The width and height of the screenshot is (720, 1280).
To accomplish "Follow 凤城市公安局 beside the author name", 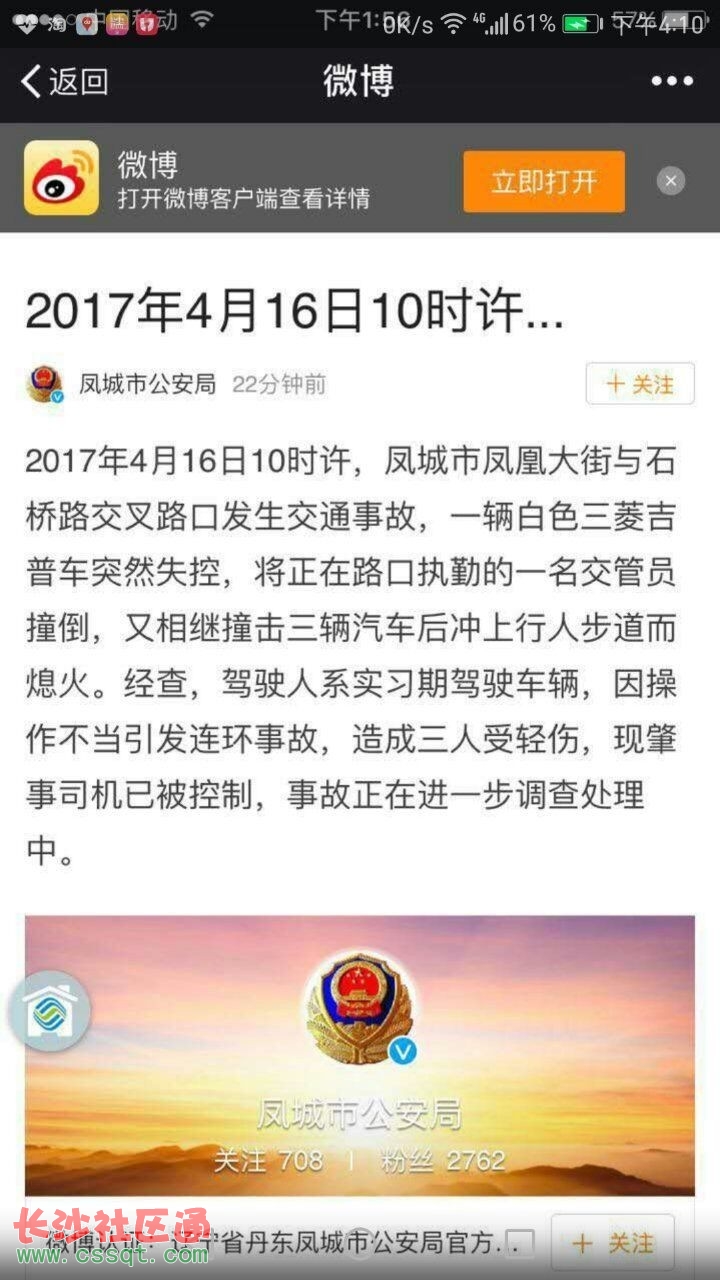I will (640, 384).
